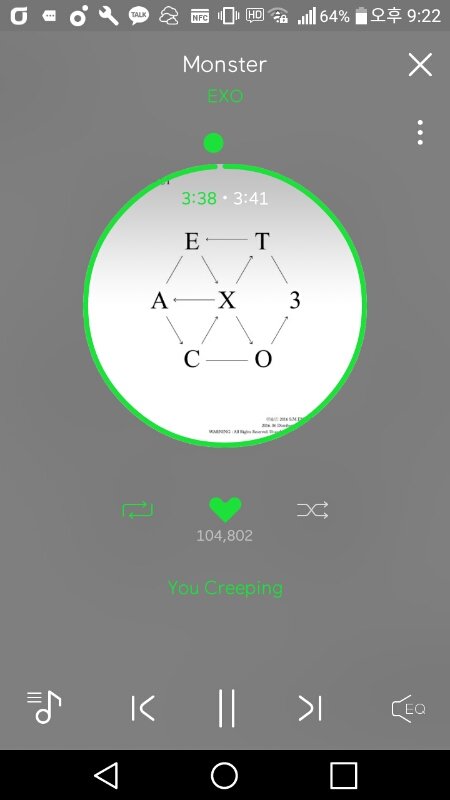
Task: Skip to the previous track
Action: tap(143, 709)
